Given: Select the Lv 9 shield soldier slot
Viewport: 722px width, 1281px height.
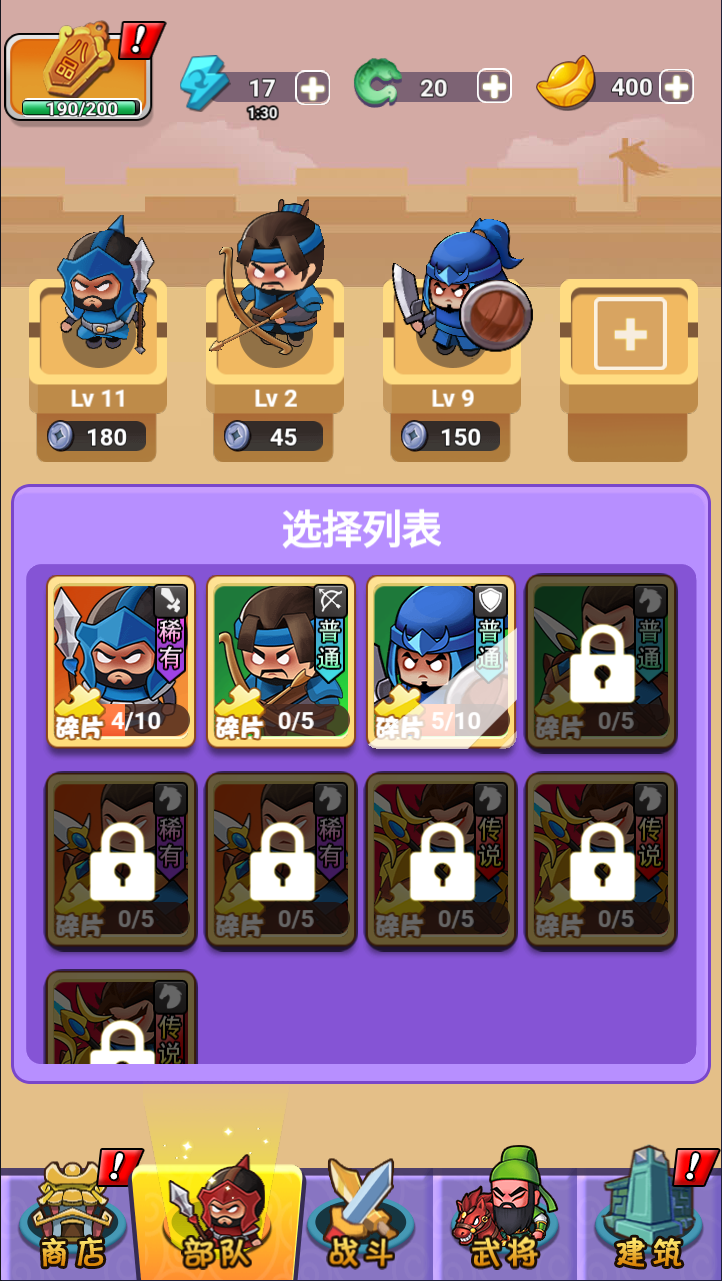Looking at the screenshot, I should (x=452, y=330).
